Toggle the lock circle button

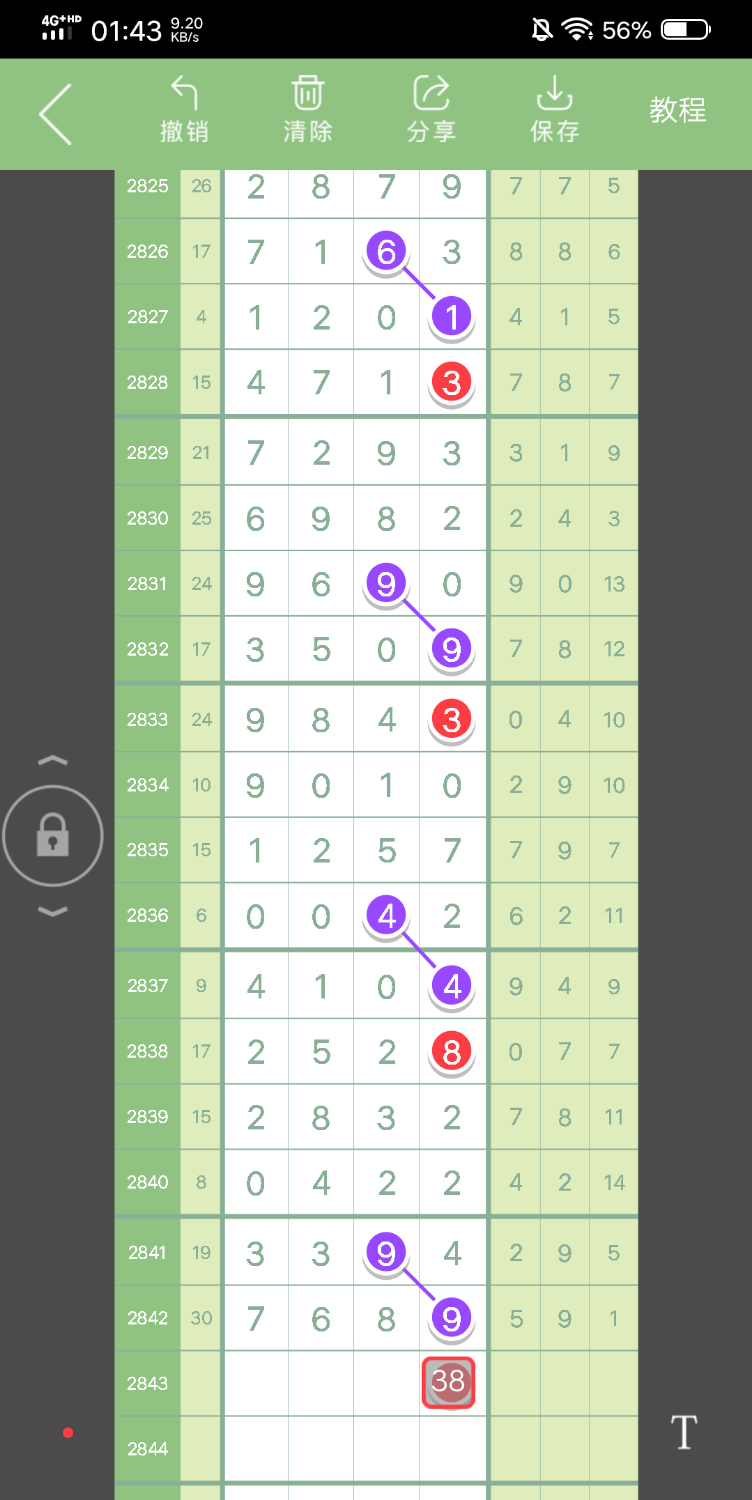click(53, 836)
